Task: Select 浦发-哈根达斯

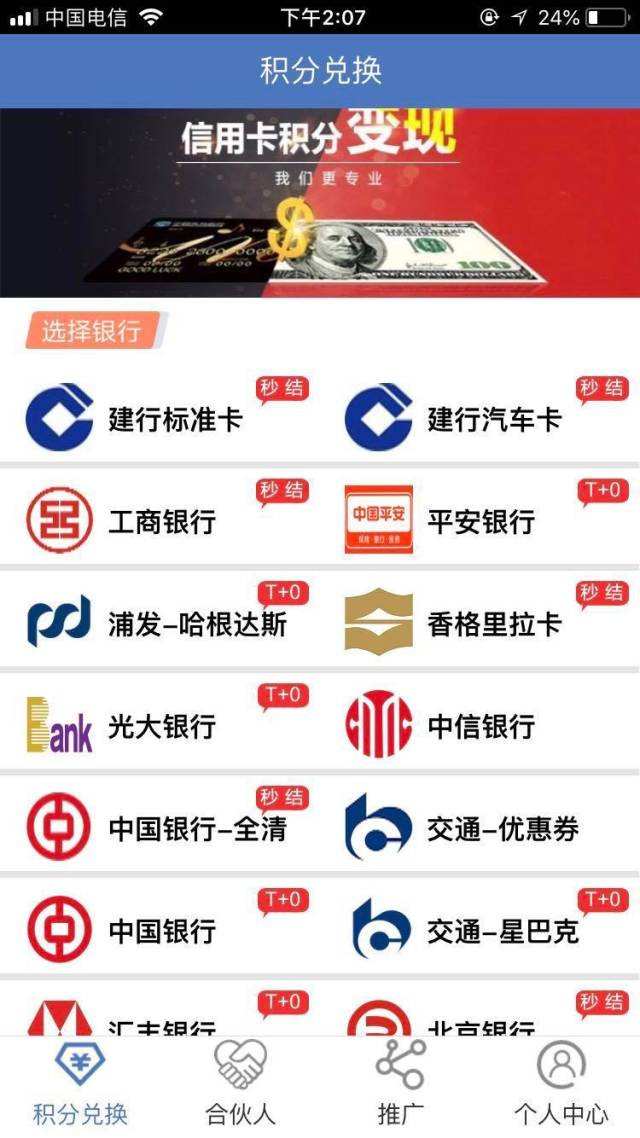Action: click(160, 622)
